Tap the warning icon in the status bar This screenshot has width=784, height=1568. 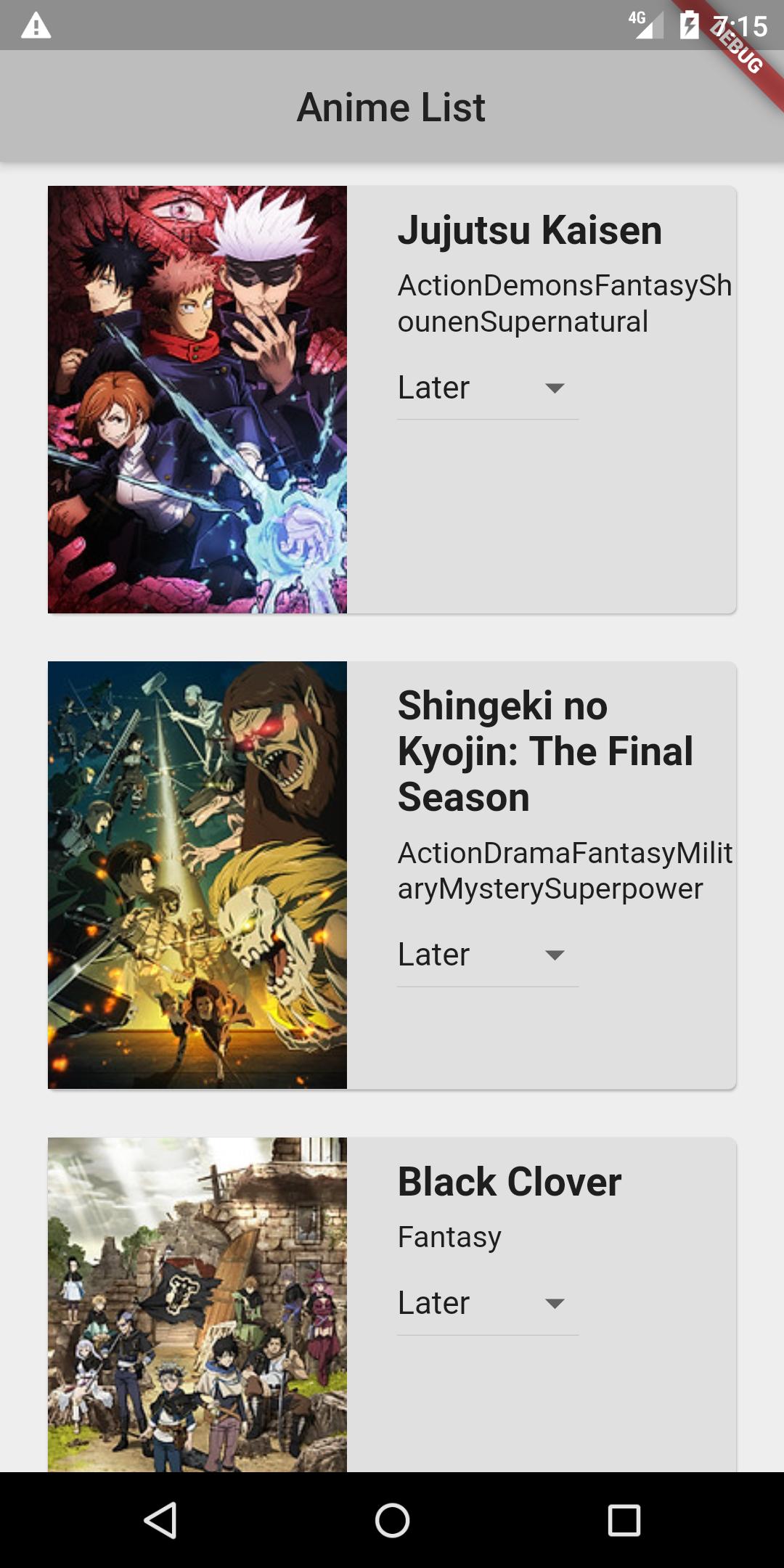35,25
